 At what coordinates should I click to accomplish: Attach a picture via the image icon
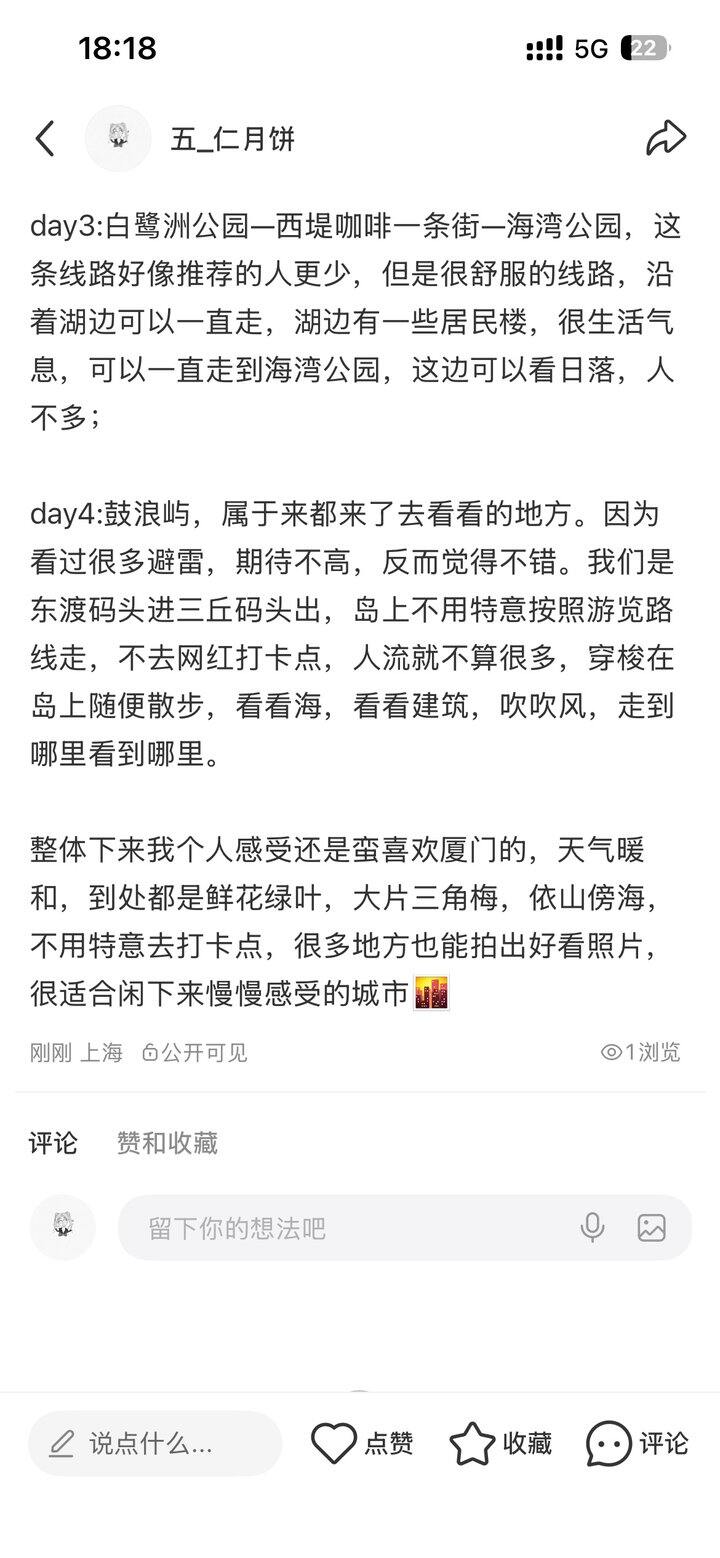coord(651,1227)
